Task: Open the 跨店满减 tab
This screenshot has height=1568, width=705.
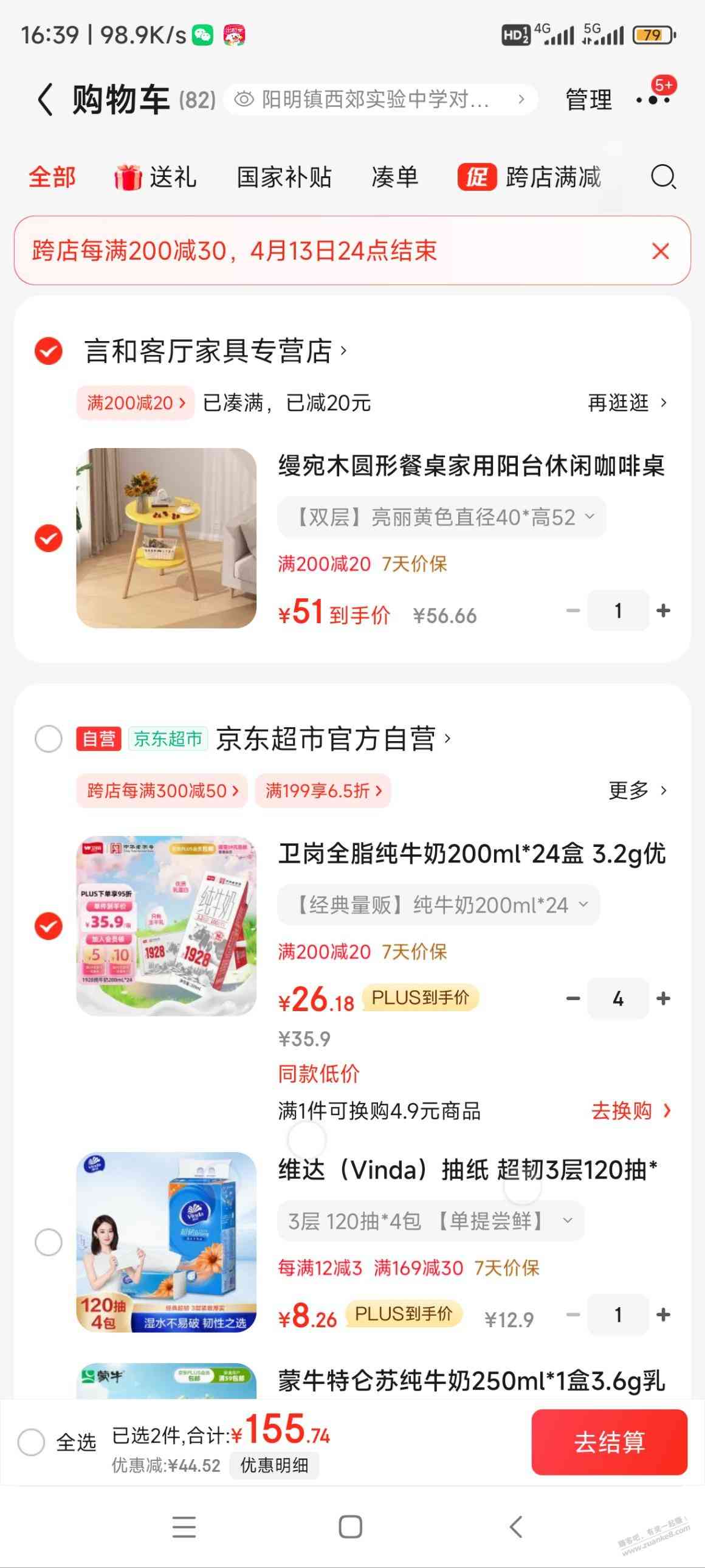Action: pyautogui.click(x=530, y=177)
